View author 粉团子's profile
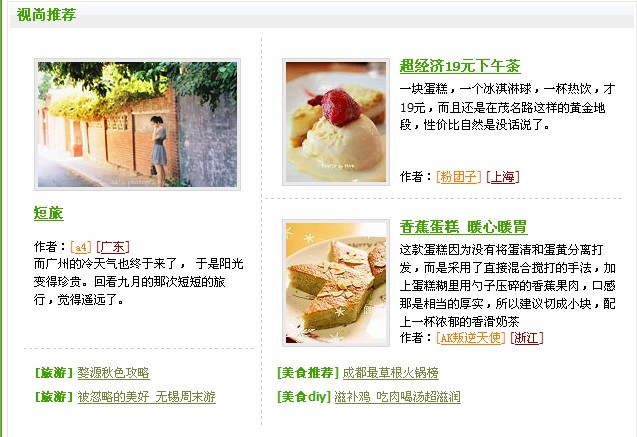This screenshot has height=437, width=637. click(459, 177)
